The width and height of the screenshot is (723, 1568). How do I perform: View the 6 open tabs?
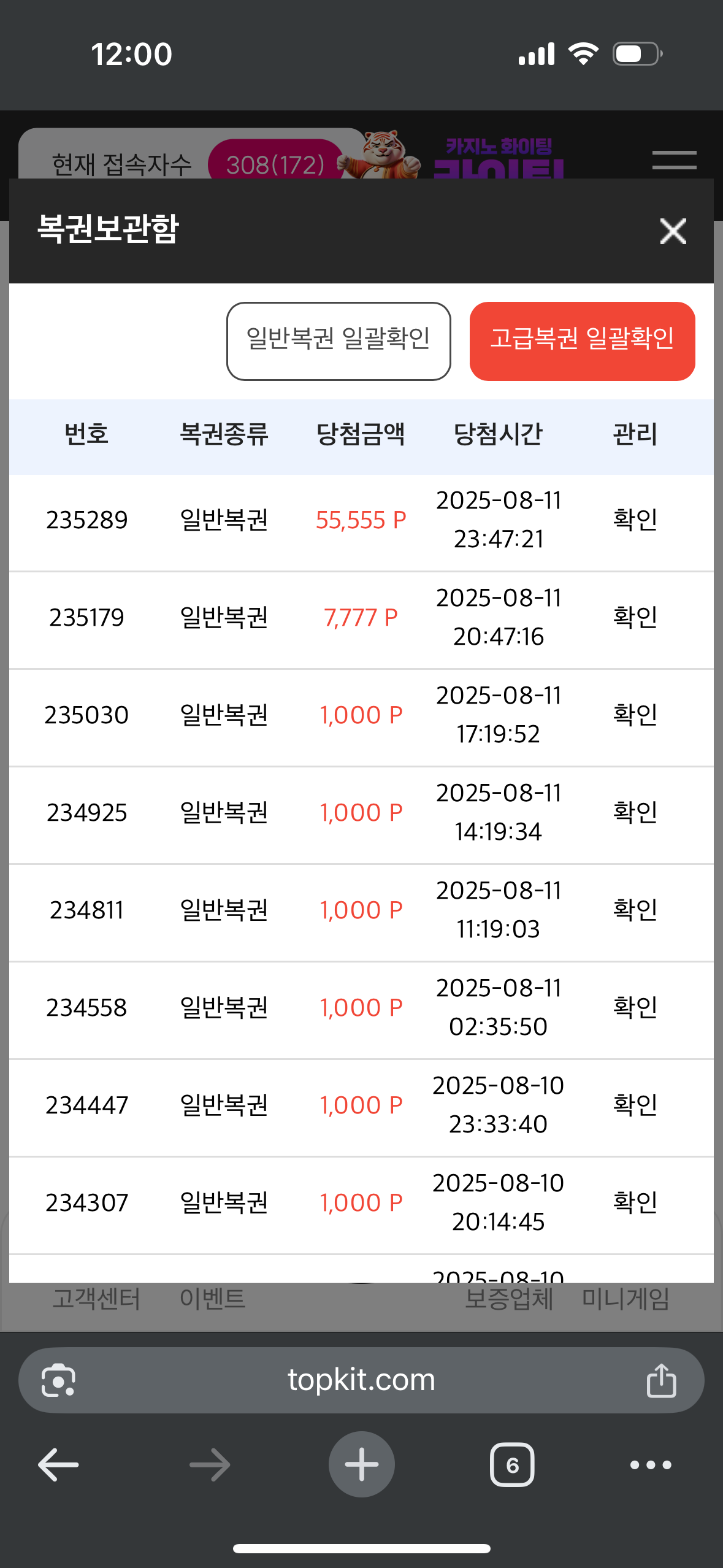point(512,1465)
